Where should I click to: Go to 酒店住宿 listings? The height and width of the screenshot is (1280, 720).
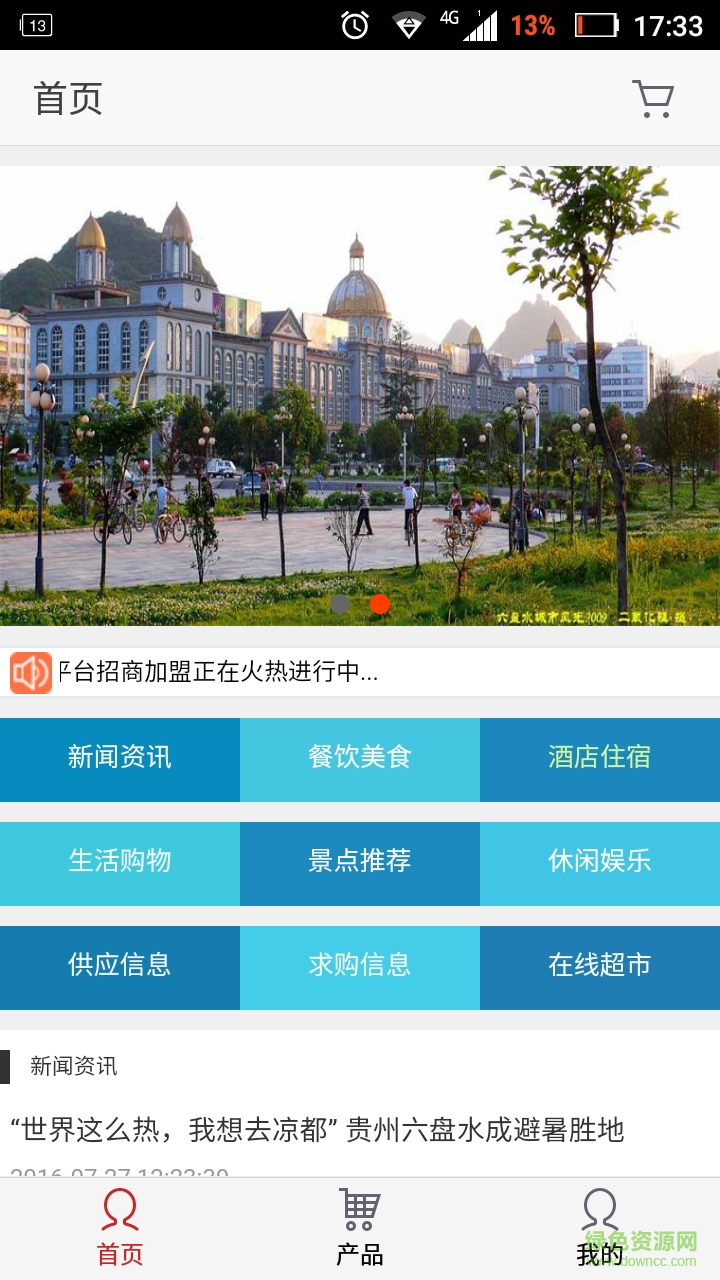[x=600, y=759]
